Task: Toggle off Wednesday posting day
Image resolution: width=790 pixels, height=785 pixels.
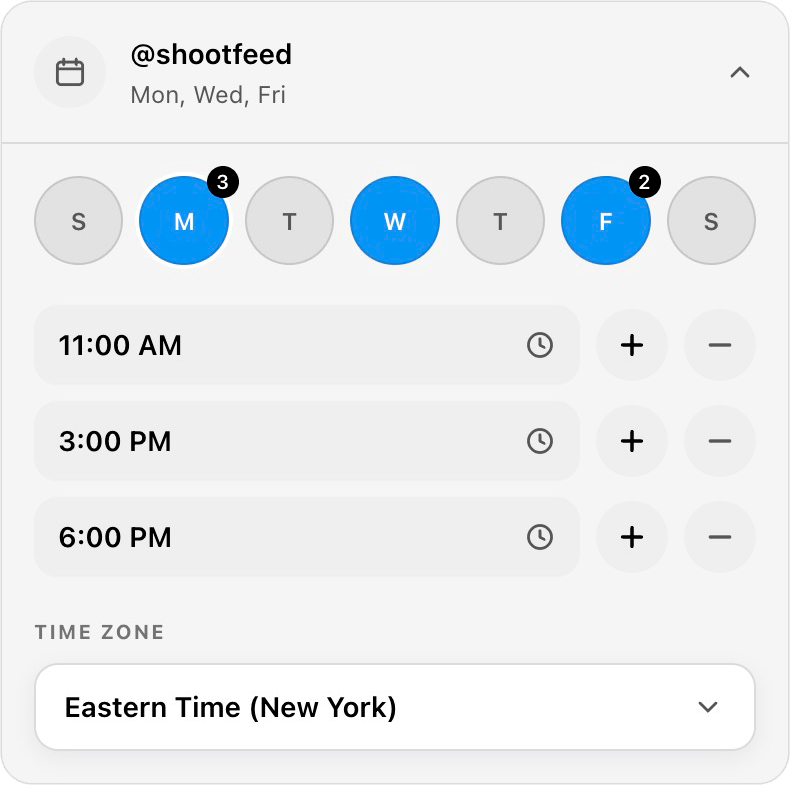Action: click(x=395, y=221)
